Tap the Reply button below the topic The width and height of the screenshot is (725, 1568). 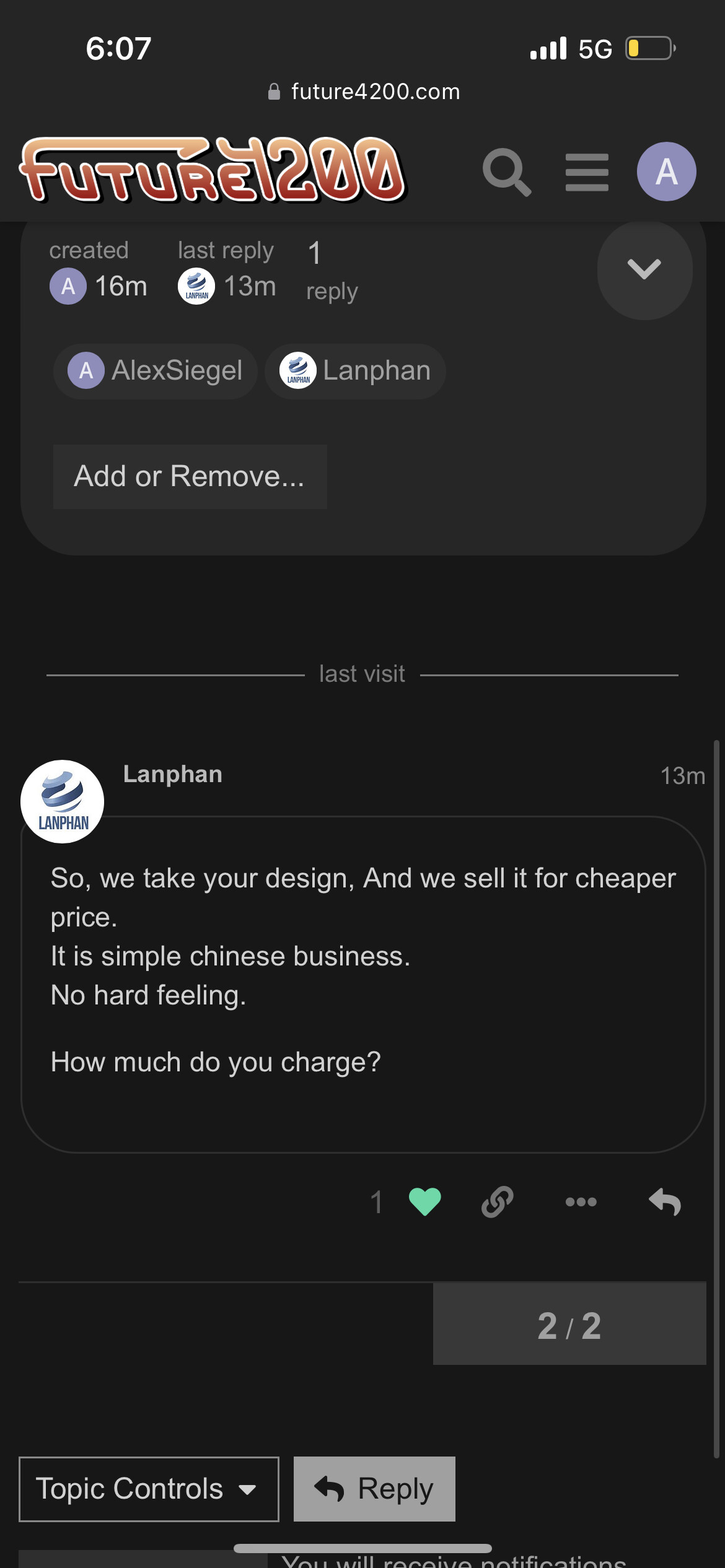coord(374,1489)
